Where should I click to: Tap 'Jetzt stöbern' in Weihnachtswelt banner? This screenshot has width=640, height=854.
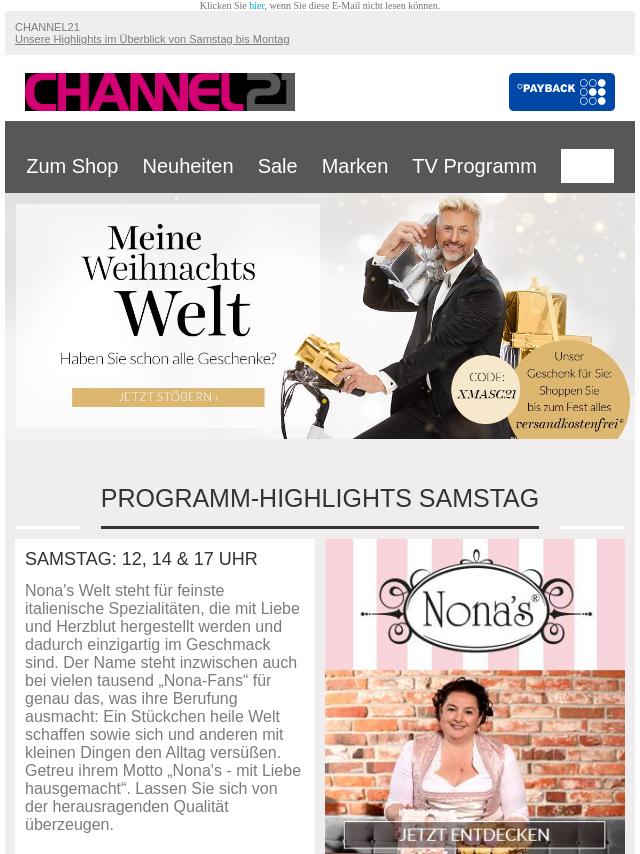tap(168, 397)
